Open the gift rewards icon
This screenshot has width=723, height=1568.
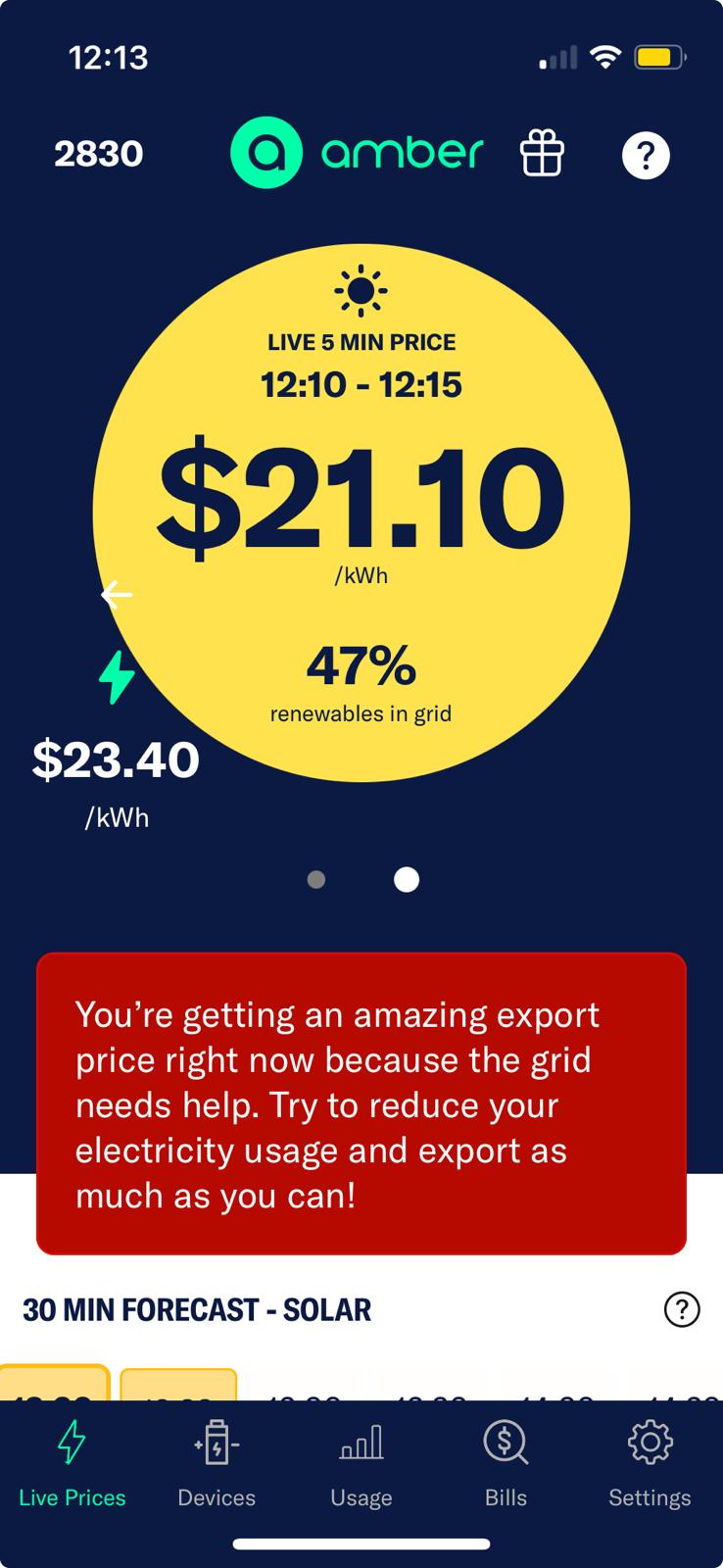(542, 154)
